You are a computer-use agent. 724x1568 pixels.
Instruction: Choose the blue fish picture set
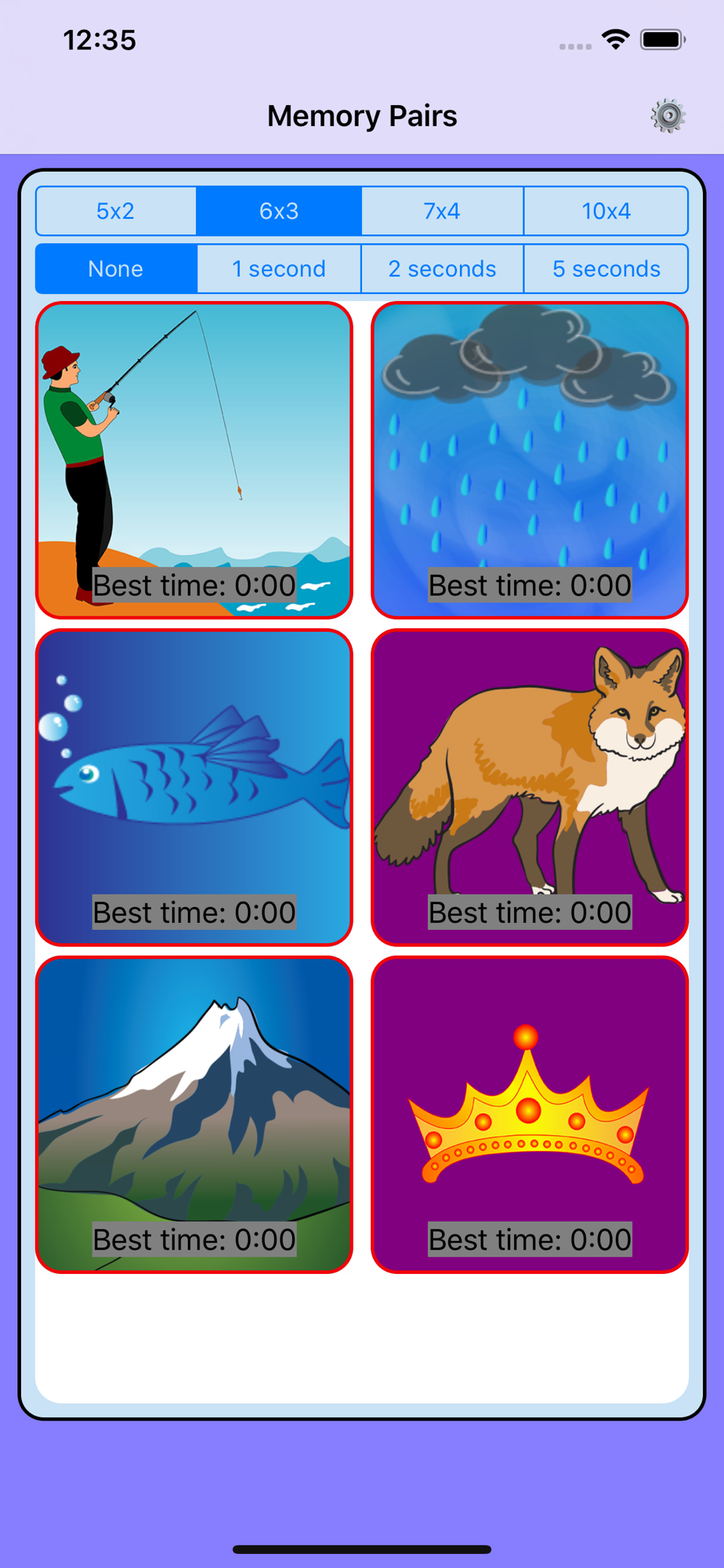tap(194, 786)
